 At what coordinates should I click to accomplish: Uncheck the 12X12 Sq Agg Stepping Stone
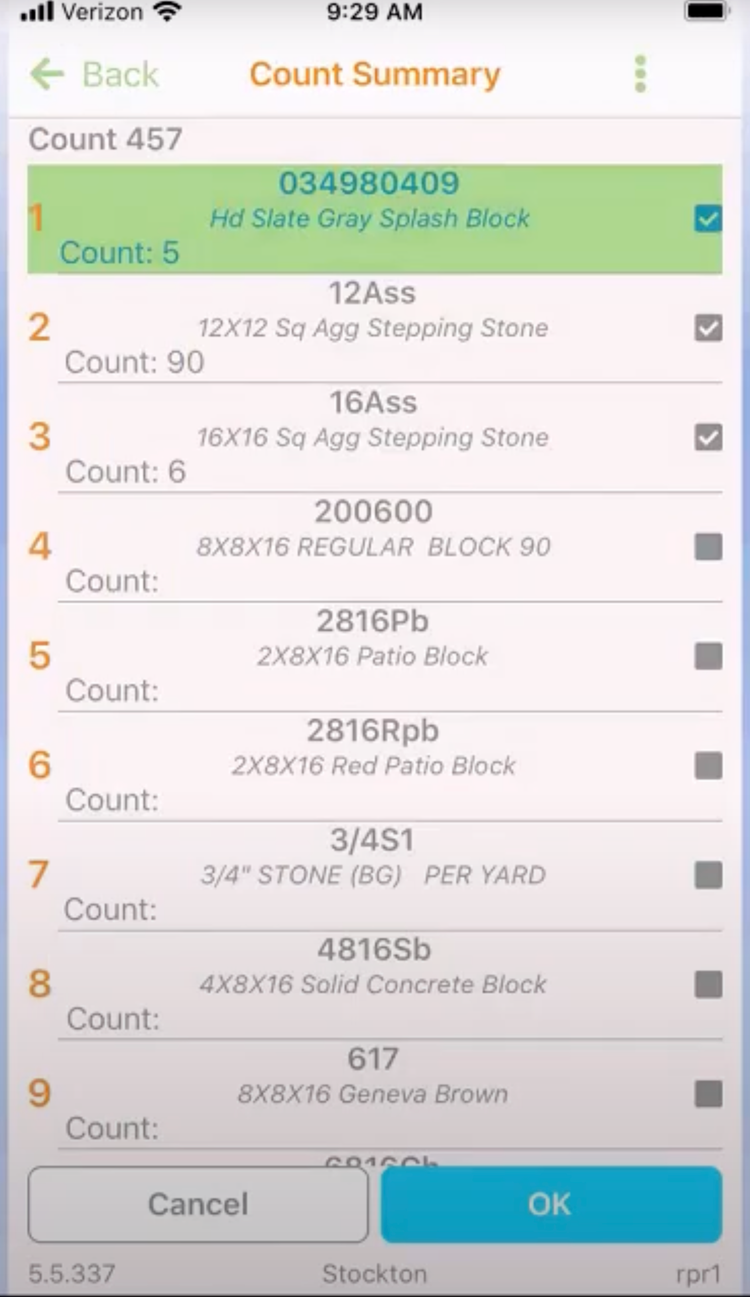[x=708, y=328]
